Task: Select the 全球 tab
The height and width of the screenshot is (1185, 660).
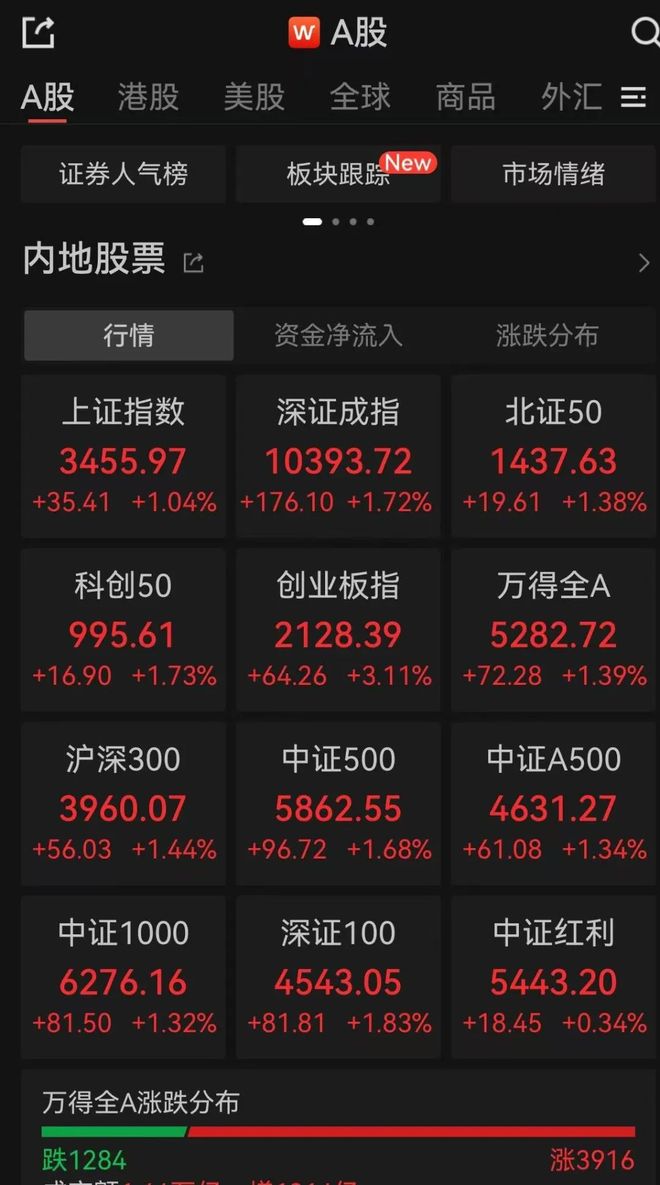Action: (x=360, y=97)
